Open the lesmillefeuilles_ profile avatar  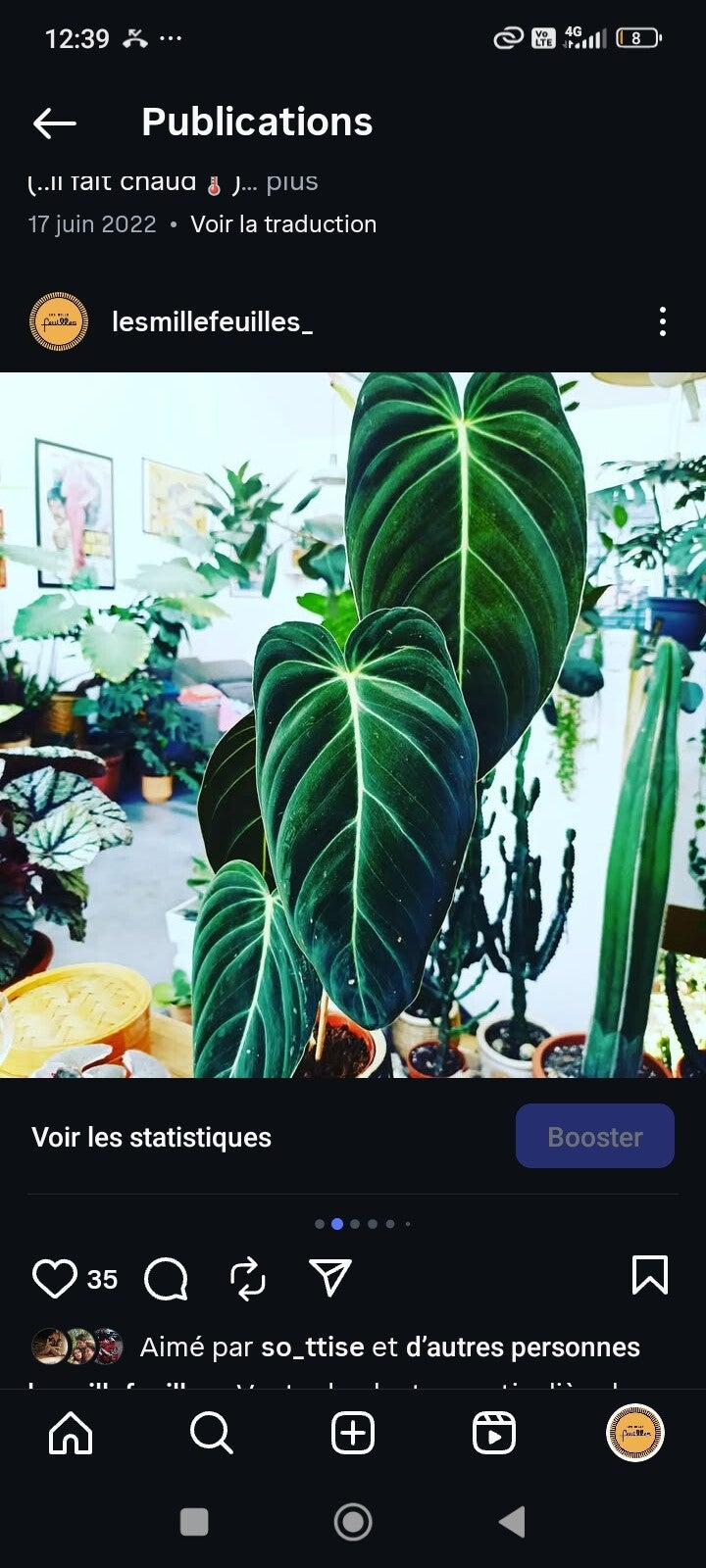point(59,321)
